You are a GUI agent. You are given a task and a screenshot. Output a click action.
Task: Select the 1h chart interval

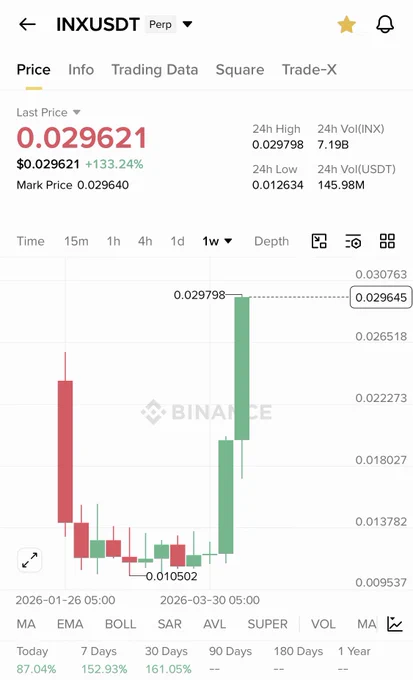[114, 241]
